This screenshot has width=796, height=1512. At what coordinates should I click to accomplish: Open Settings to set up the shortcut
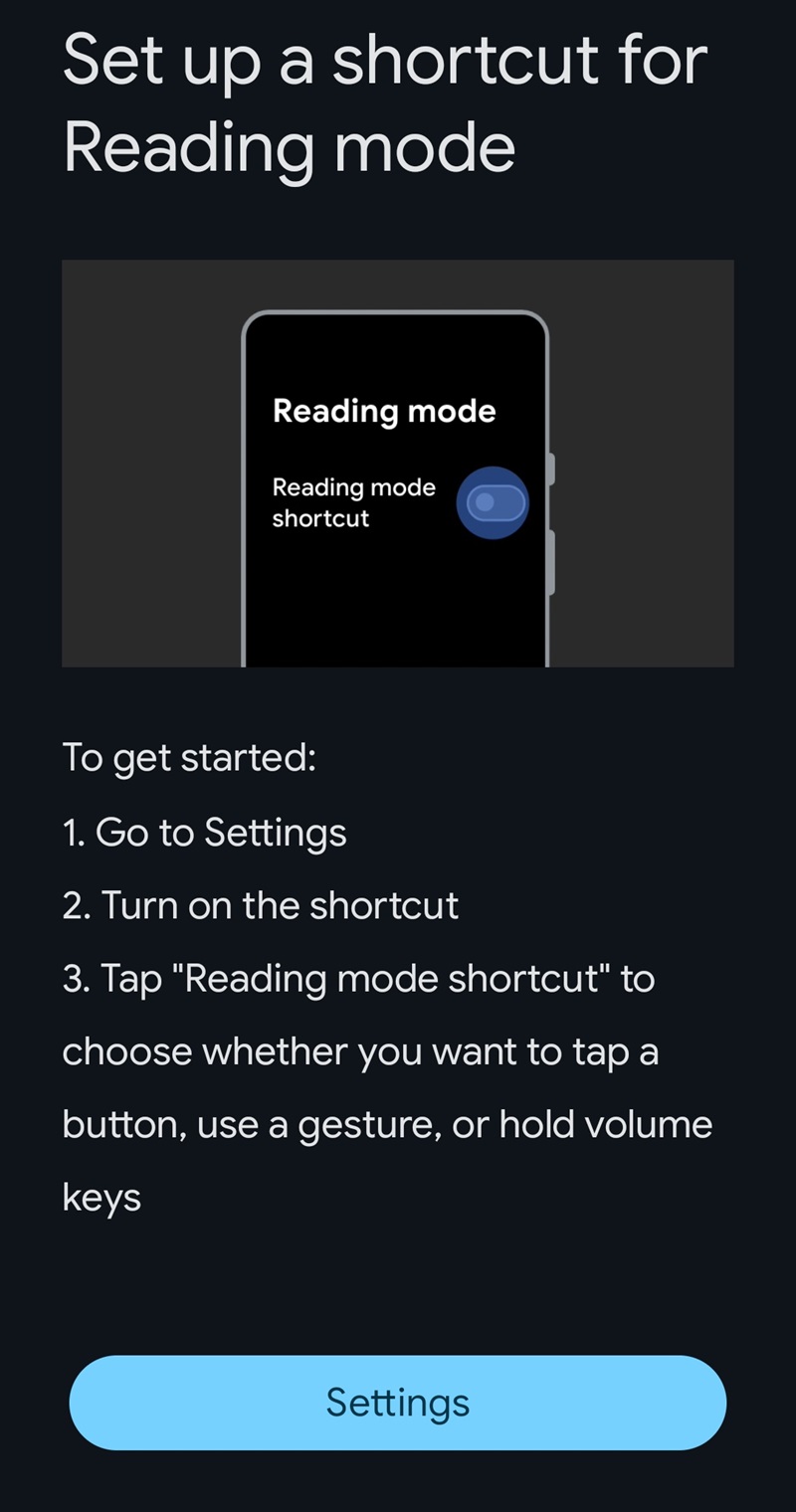click(397, 1403)
